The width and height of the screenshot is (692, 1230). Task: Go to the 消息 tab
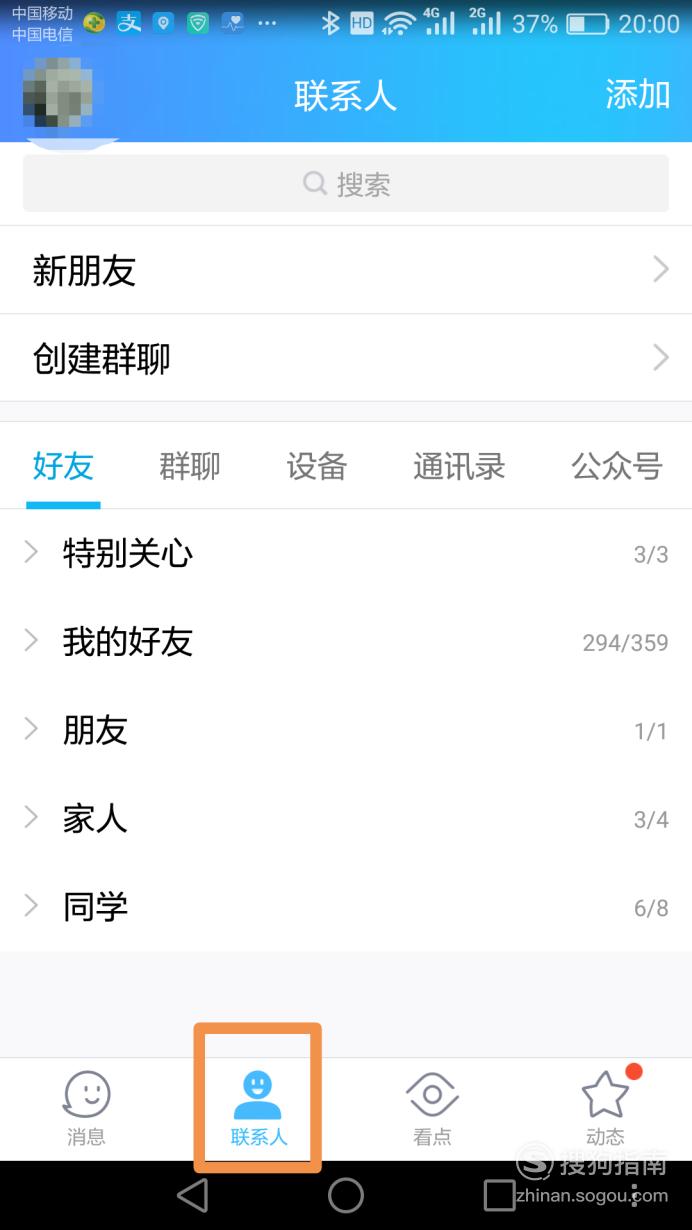point(86,1108)
